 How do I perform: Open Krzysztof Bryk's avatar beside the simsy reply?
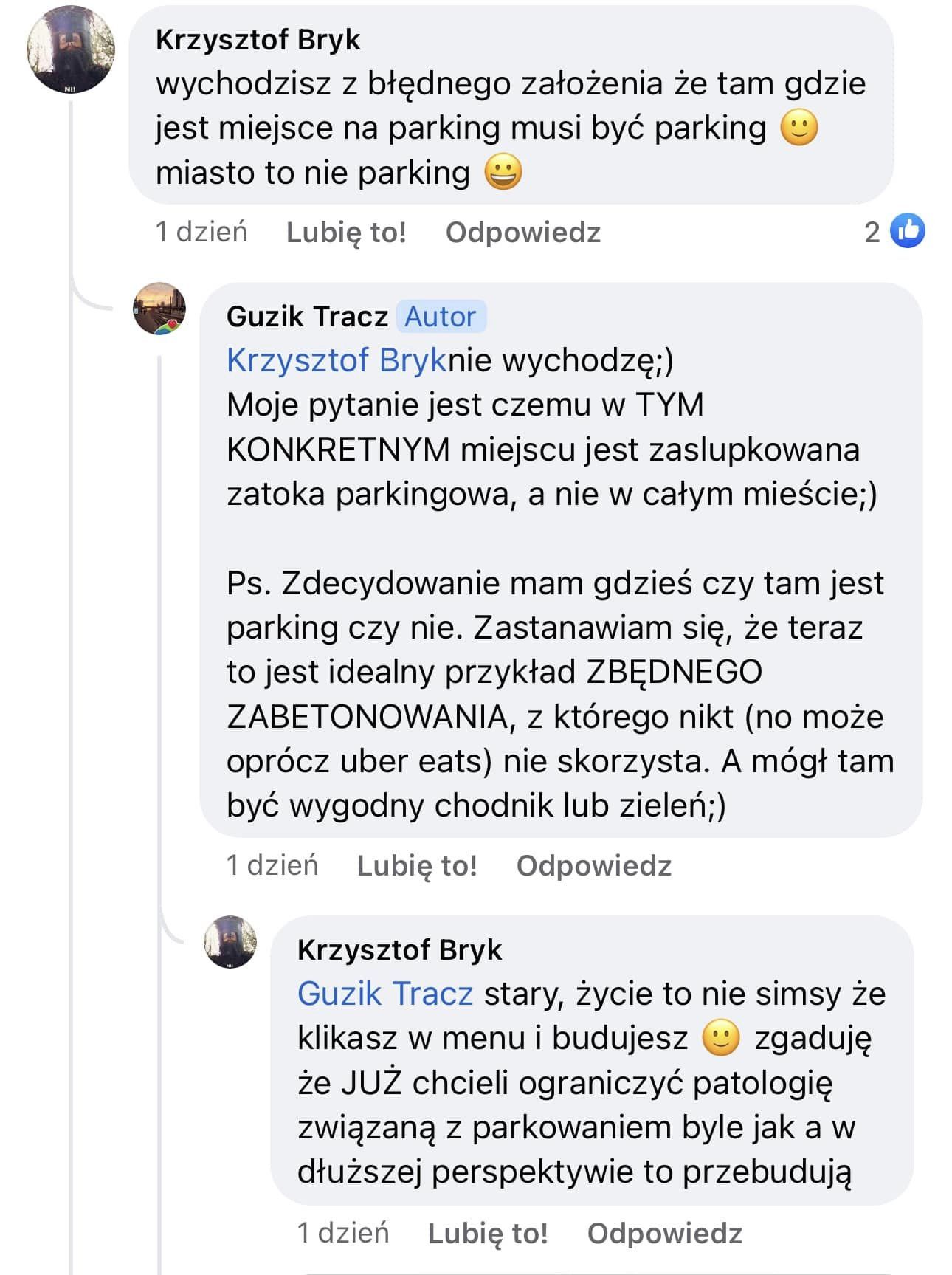click(230, 942)
